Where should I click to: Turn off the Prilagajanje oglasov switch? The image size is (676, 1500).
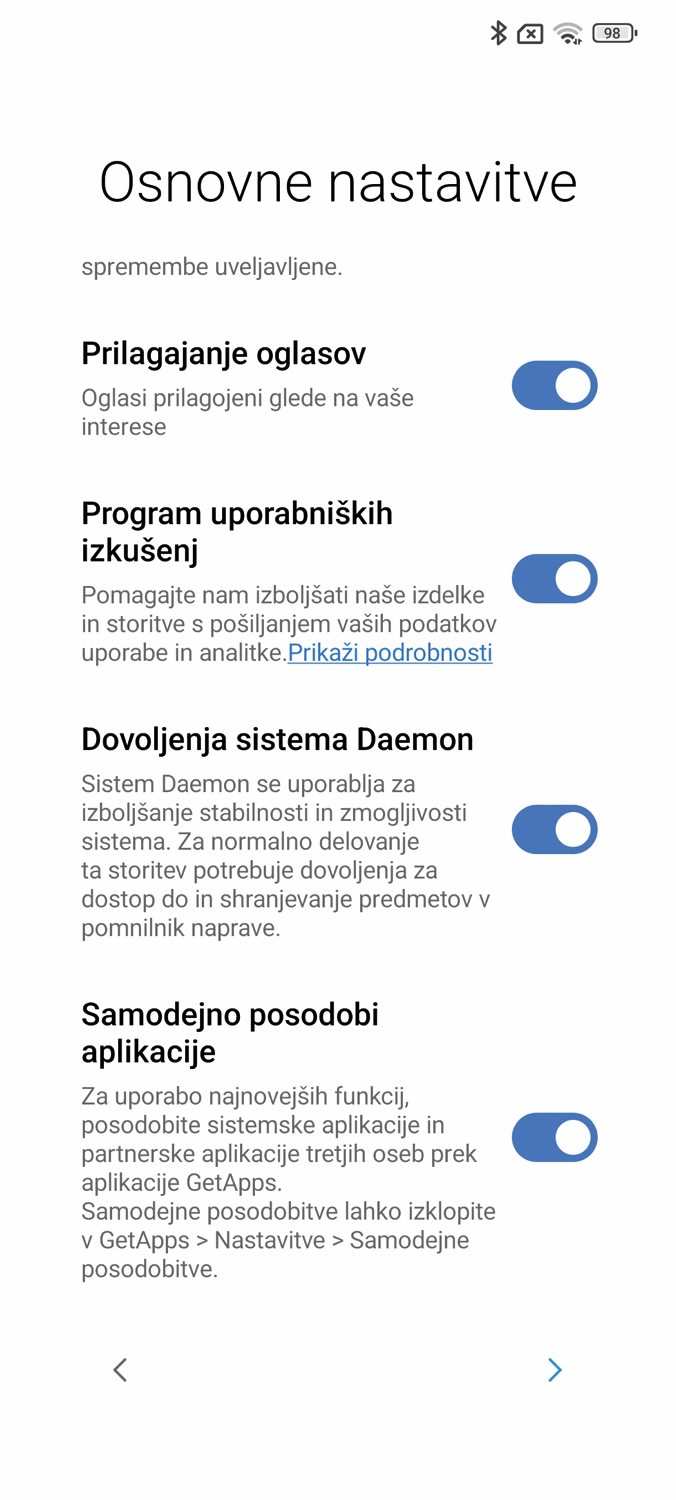[554, 386]
